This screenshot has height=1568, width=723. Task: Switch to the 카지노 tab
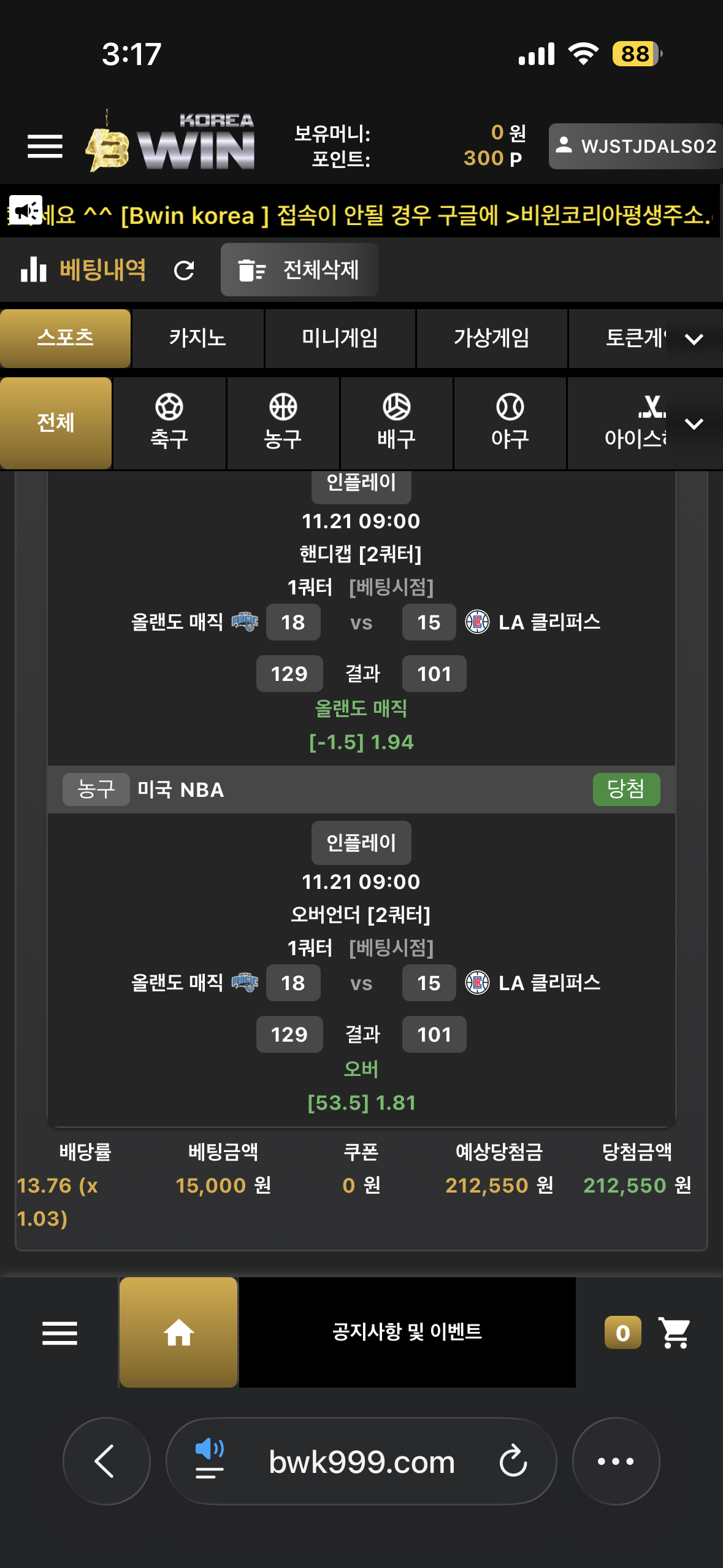197,338
